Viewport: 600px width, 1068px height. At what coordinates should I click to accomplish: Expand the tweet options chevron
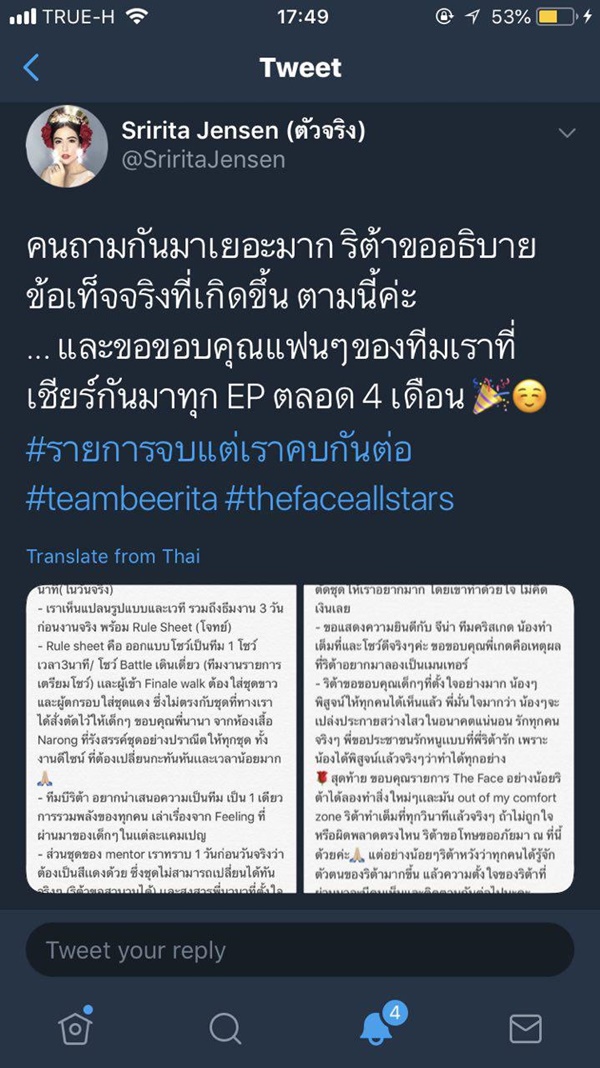(x=567, y=133)
